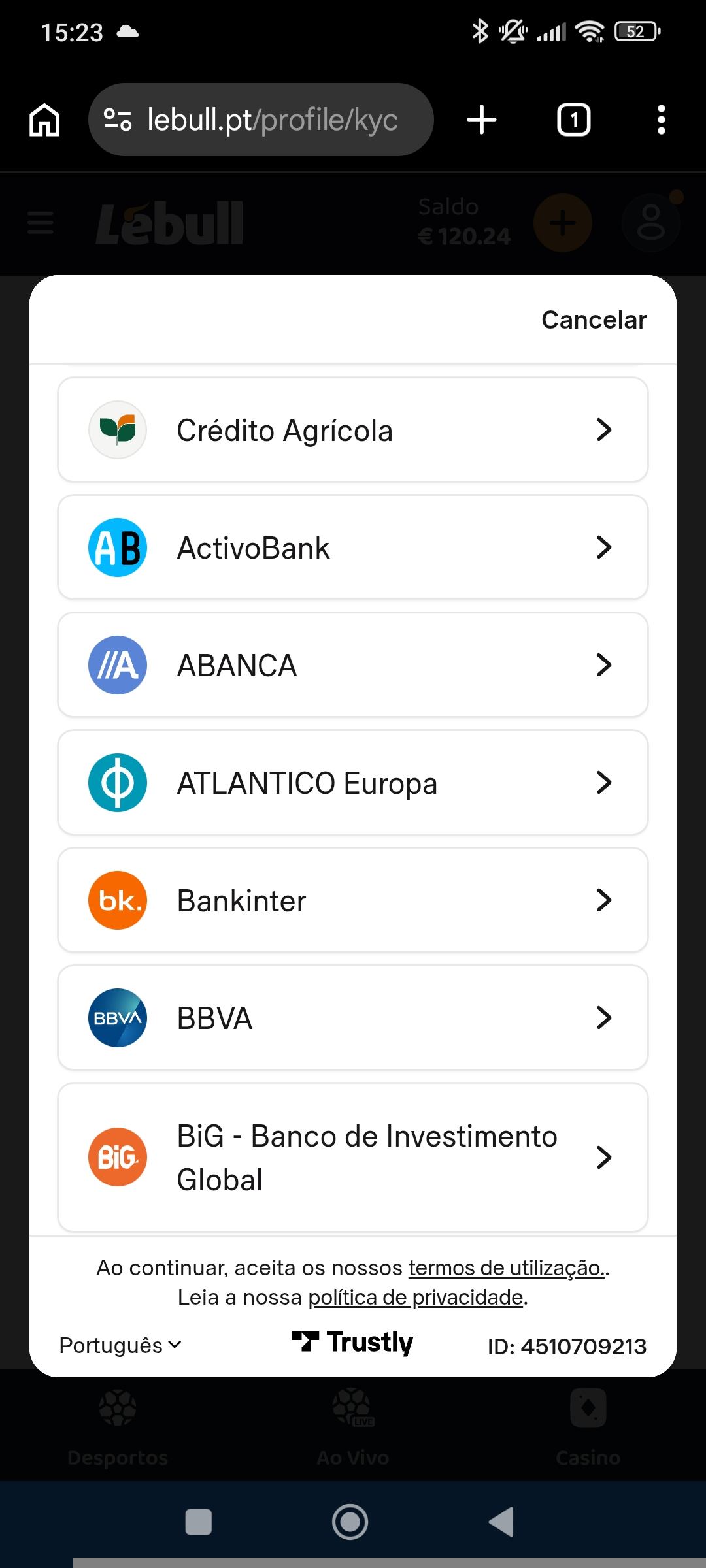
Task: Pick ABANCA as your bank
Action: click(353, 665)
